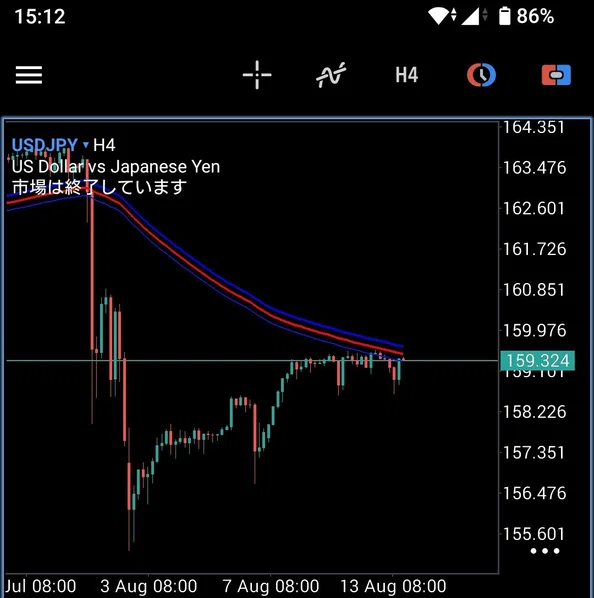The image size is (594, 598).
Task: Open the indicators list
Action: coord(331,75)
